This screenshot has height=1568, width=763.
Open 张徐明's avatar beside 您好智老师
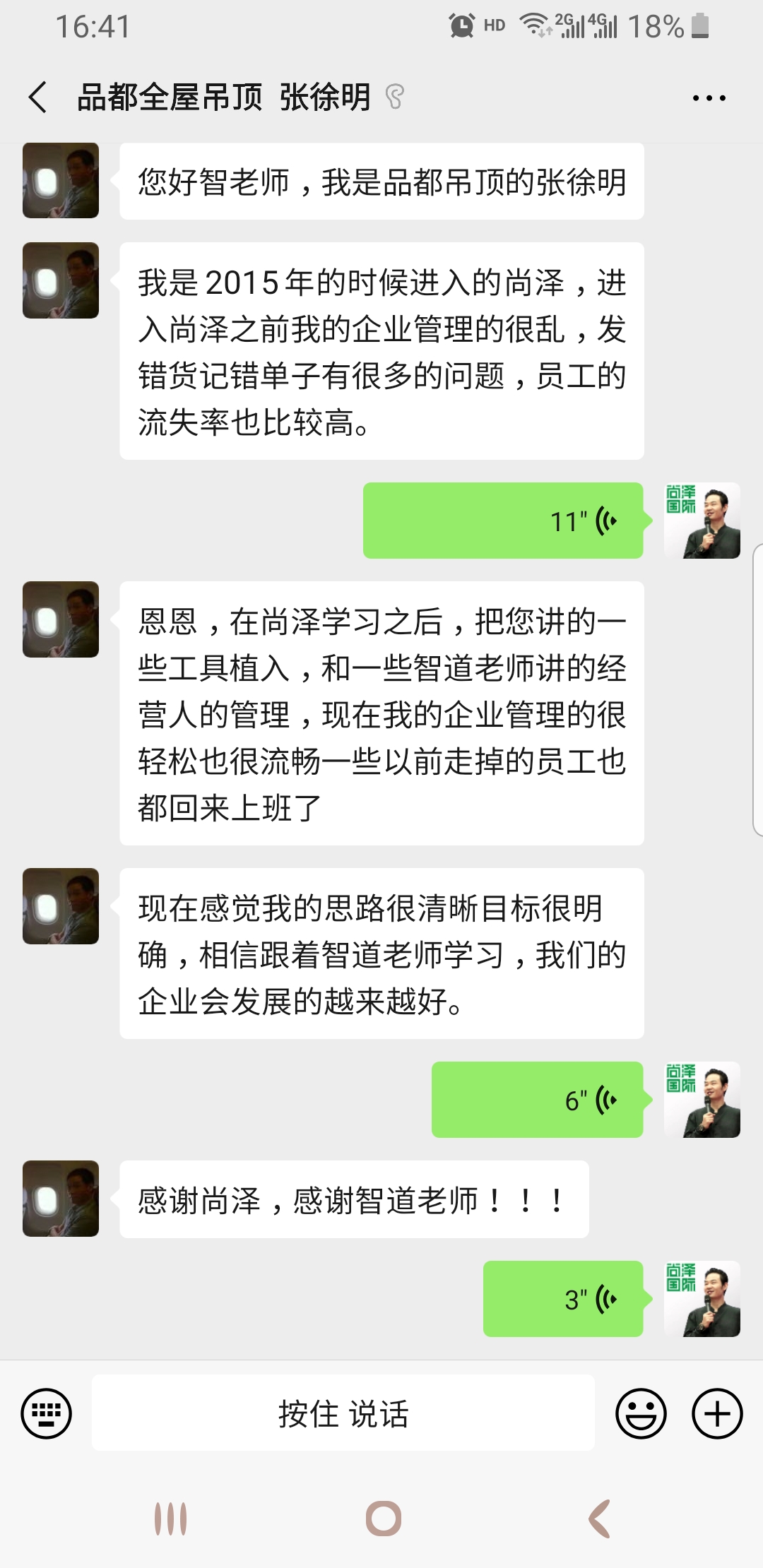(x=61, y=181)
